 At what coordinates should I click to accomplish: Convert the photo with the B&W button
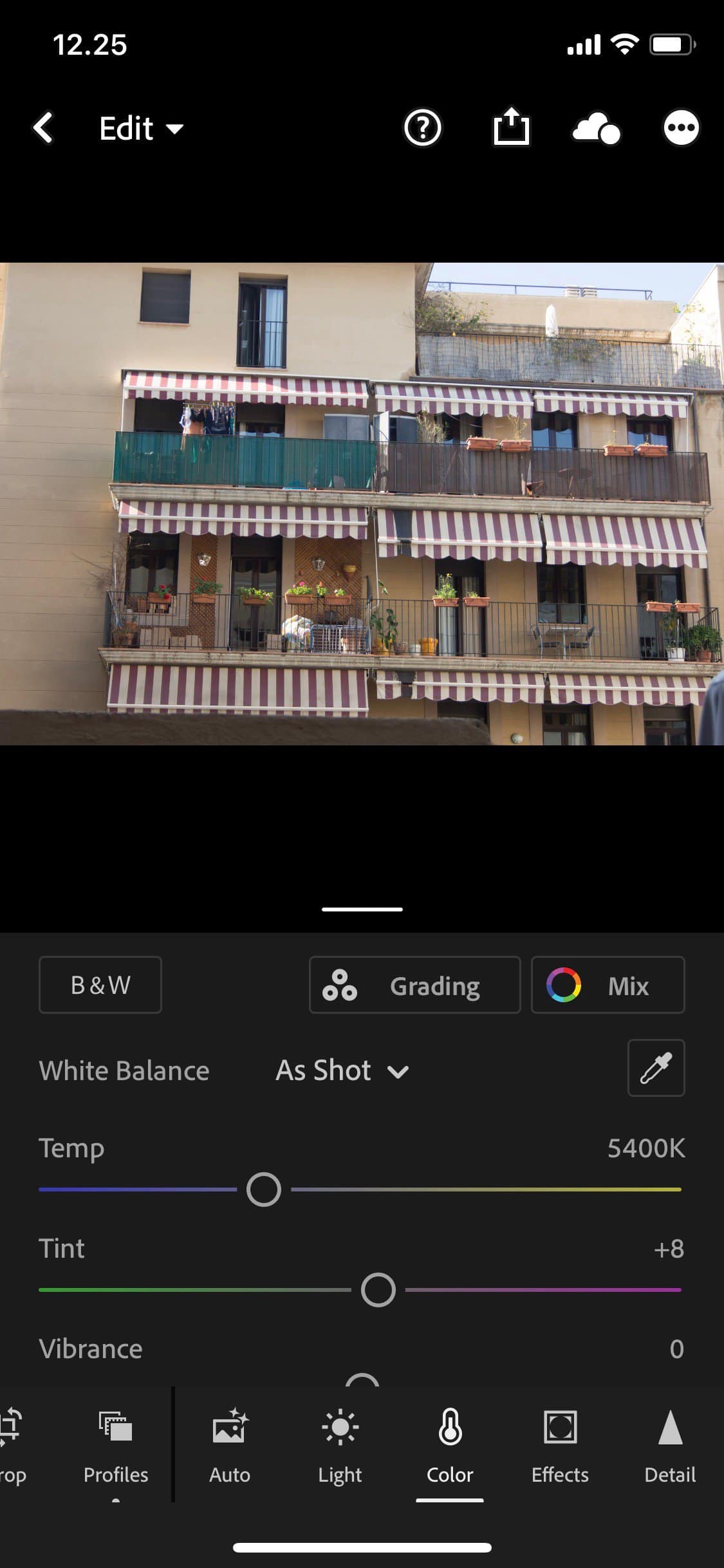pos(100,985)
